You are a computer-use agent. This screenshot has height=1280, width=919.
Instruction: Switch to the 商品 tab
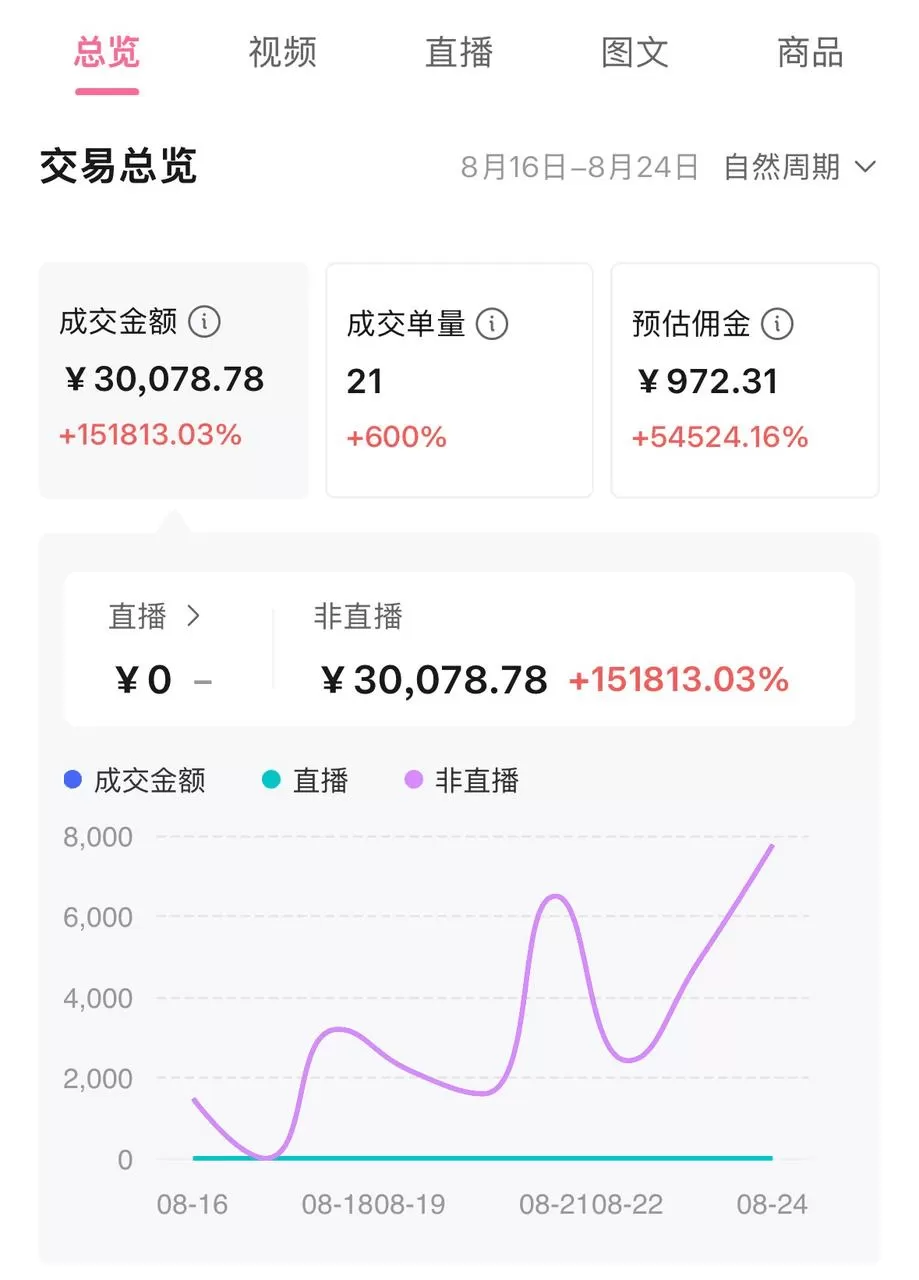[808, 53]
